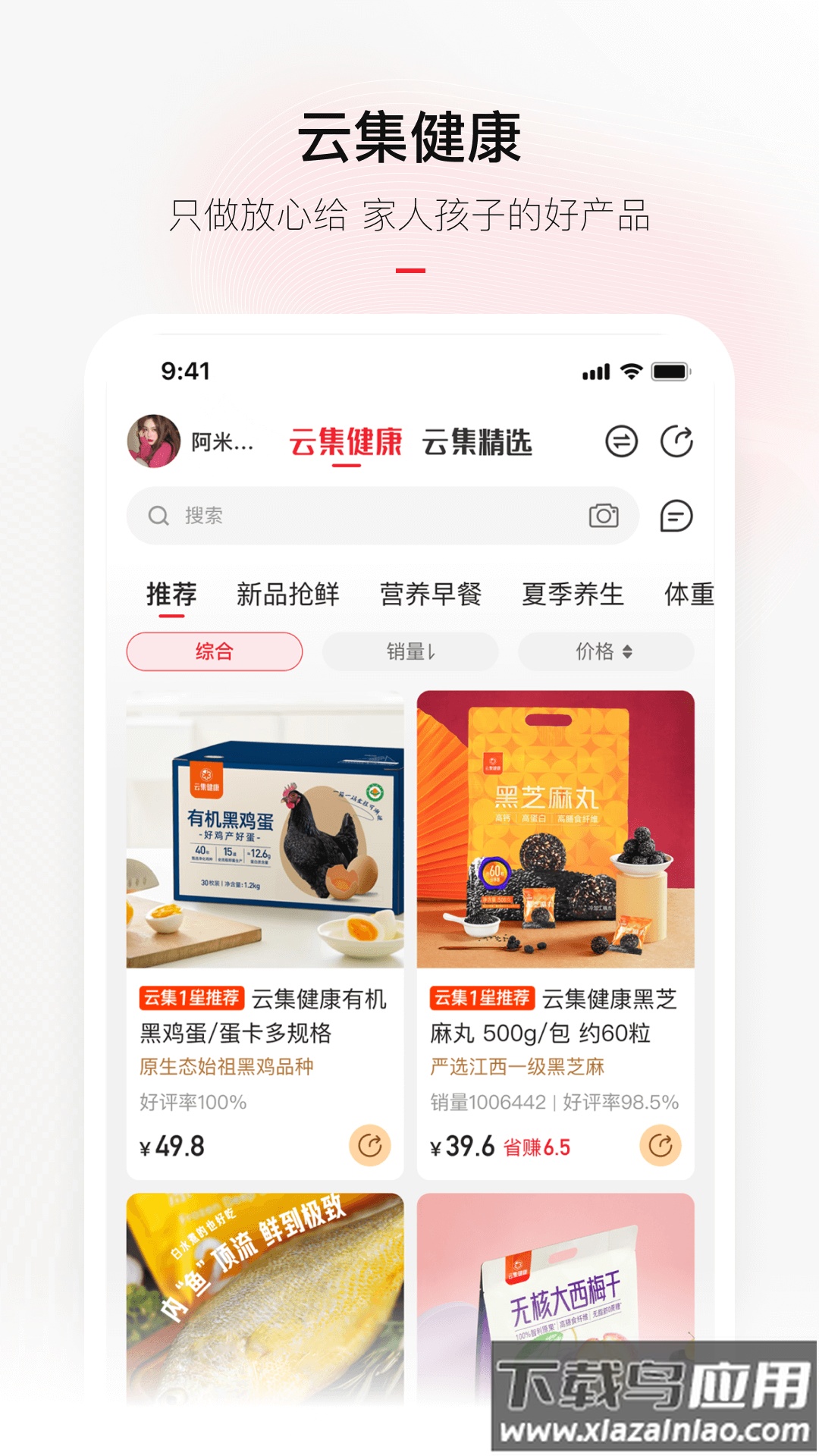Click the switch-mode double arrow icon
This screenshot has width=819, height=1456.
pos(623,440)
